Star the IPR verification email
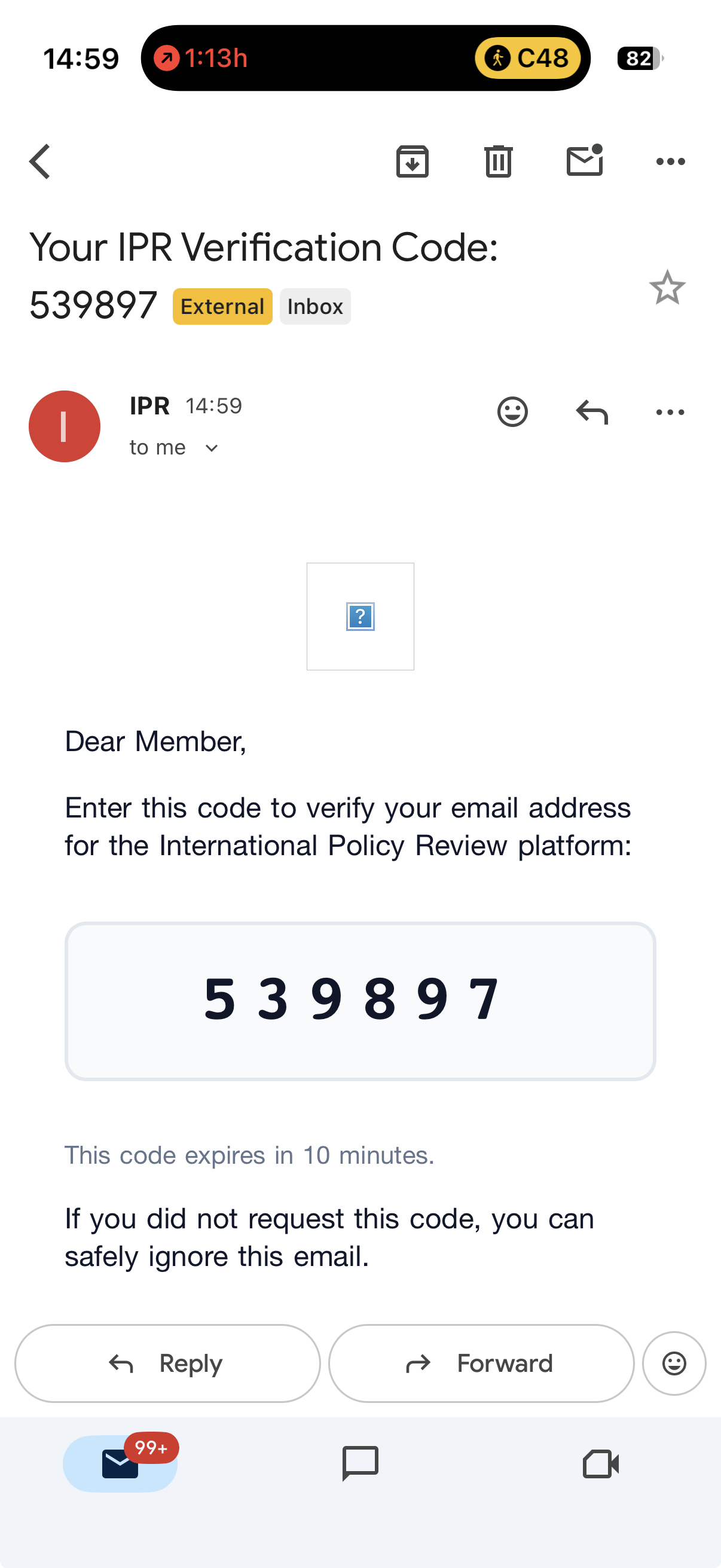Viewport: 721px width, 1568px height. [667, 288]
